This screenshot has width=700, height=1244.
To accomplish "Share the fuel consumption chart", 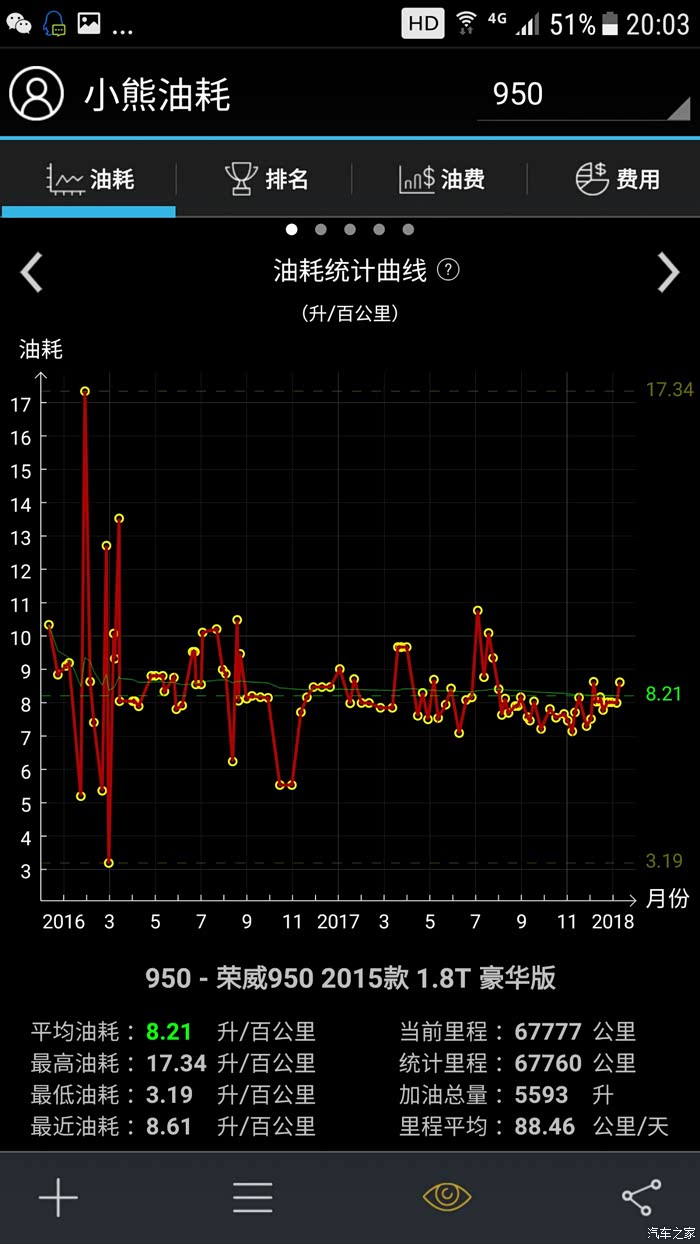I will tap(641, 1197).
